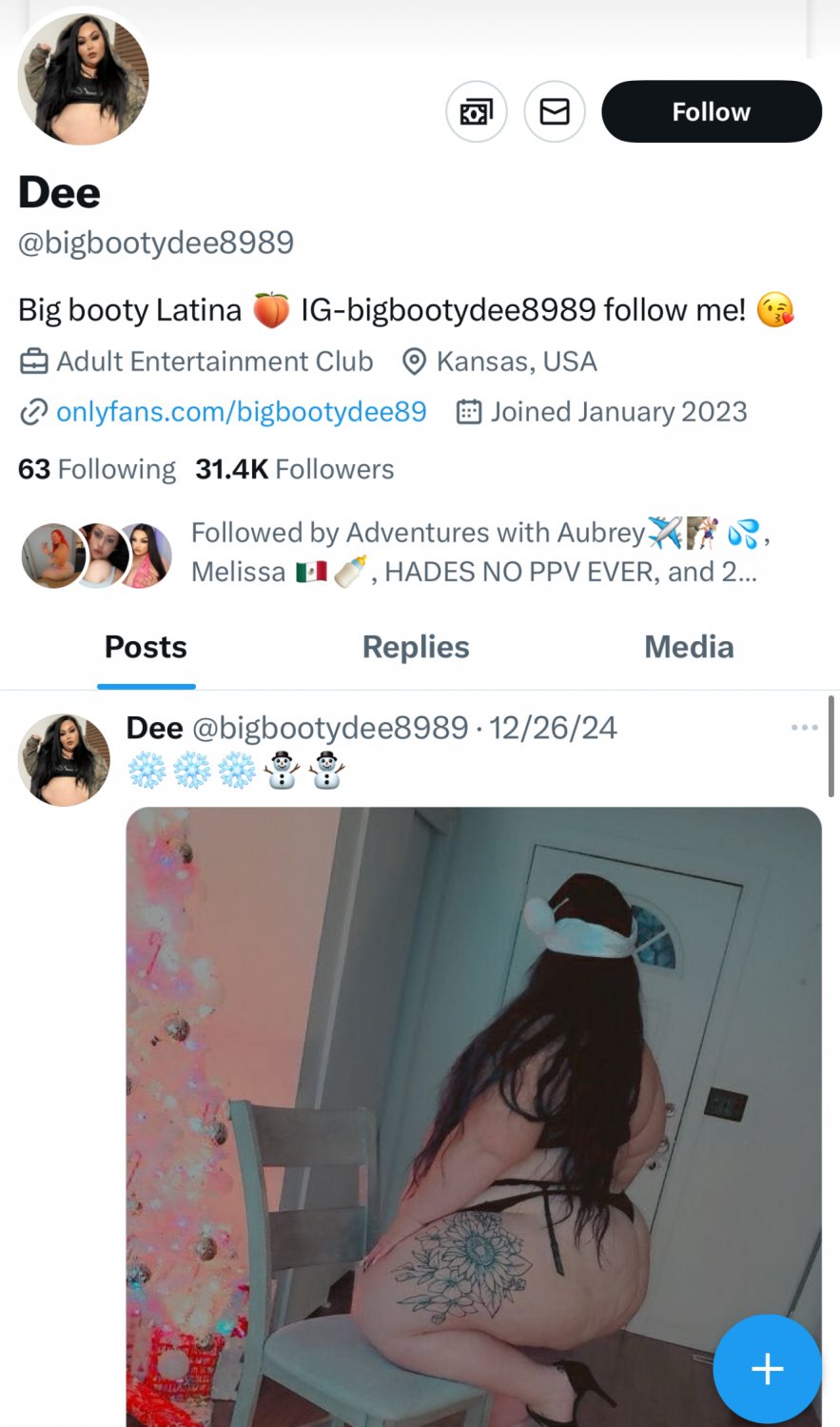Open the tip money icon
The height and width of the screenshot is (1427, 840).
point(476,111)
